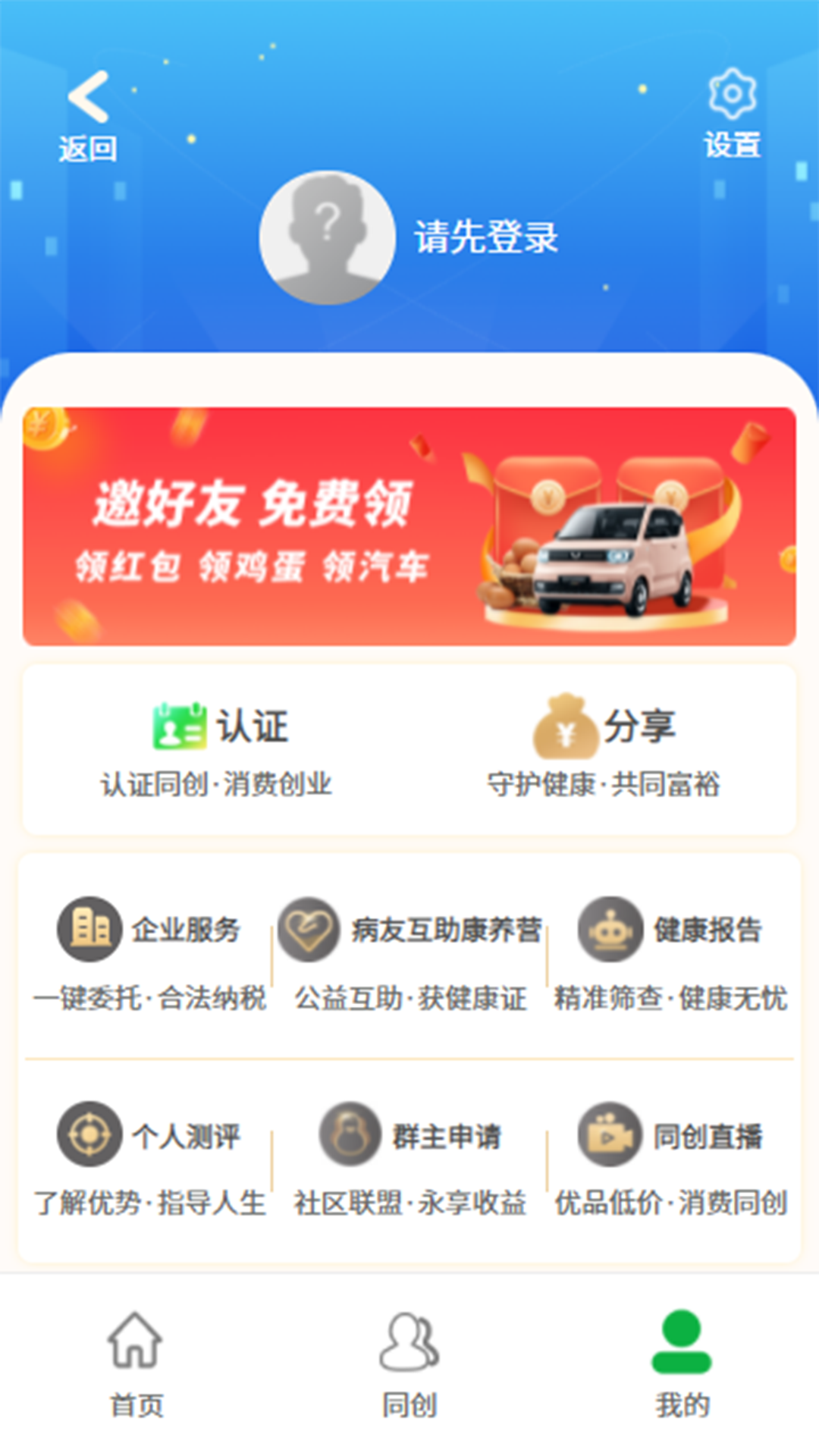Open 设置 settings gear
The width and height of the screenshot is (819, 1456).
pyautogui.click(x=732, y=112)
